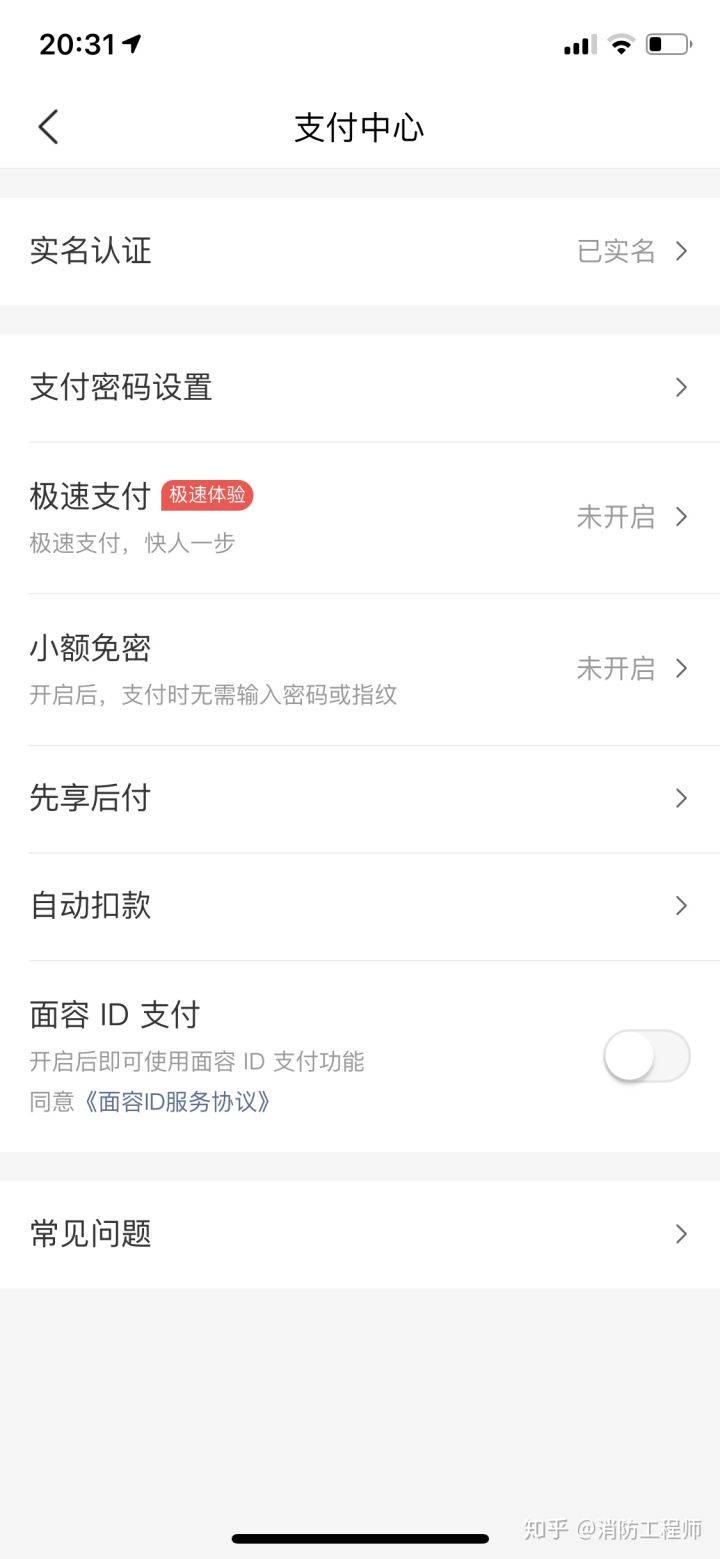Select the 支付中心 title

[x=360, y=127]
